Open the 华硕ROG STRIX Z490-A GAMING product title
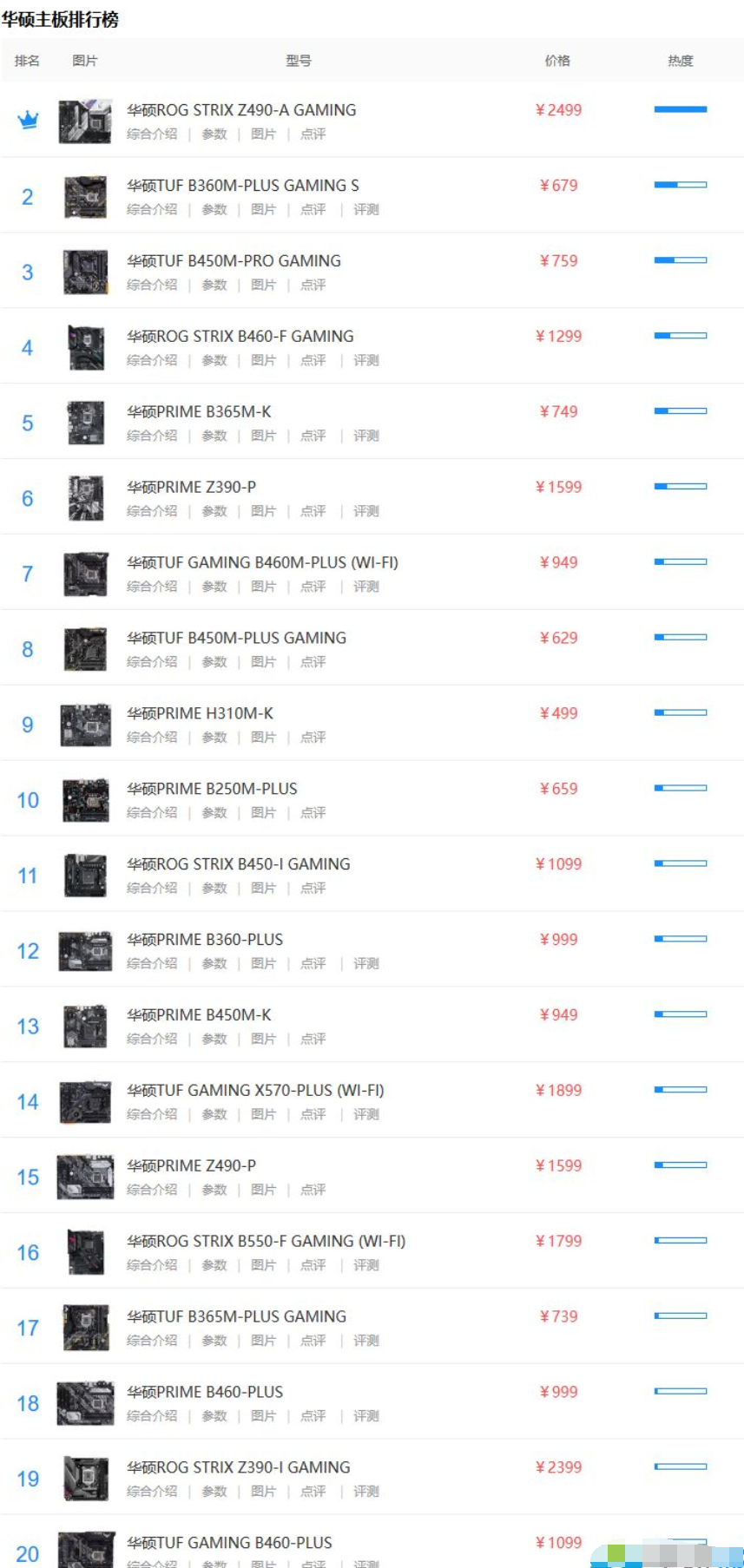The width and height of the screenshot is (744, 1568). pos(241,110)
